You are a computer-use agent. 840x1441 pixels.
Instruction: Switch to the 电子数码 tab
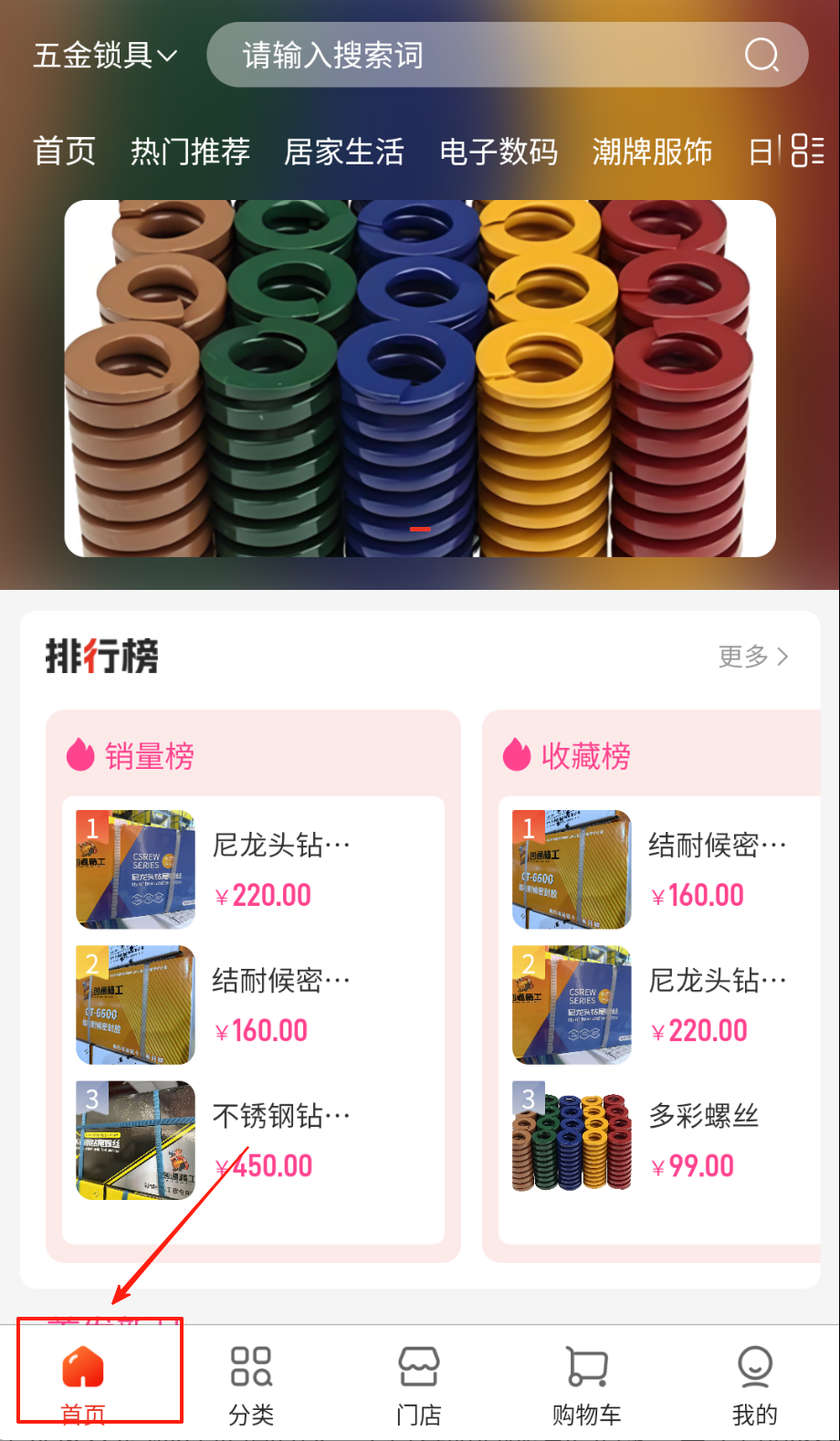499,152
